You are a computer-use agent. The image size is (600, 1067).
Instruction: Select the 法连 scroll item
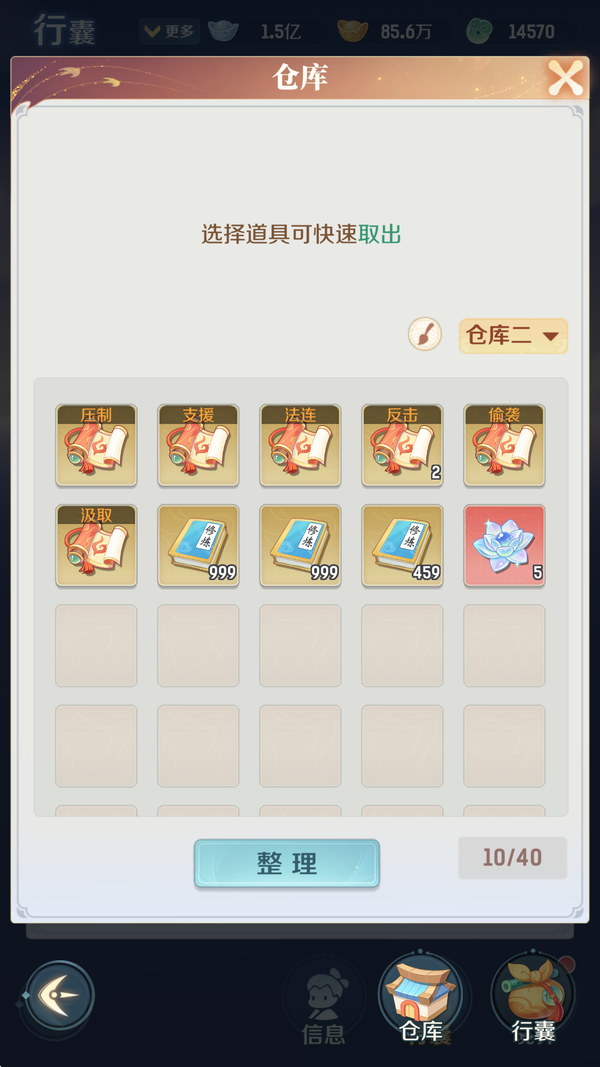(x=300, y=445)
